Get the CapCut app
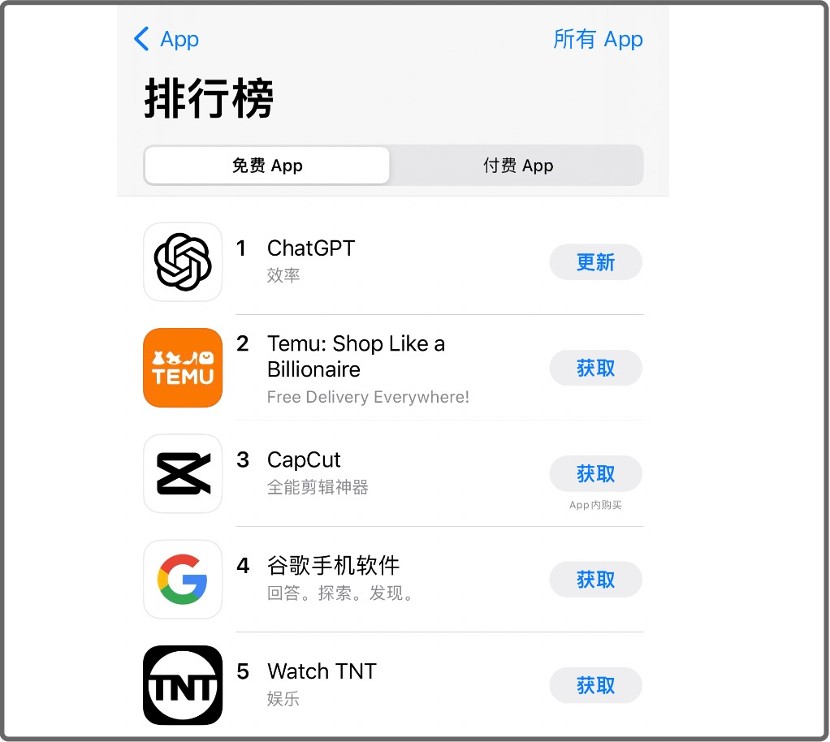This screenshot has height=742, width=830. click(595, 474)
